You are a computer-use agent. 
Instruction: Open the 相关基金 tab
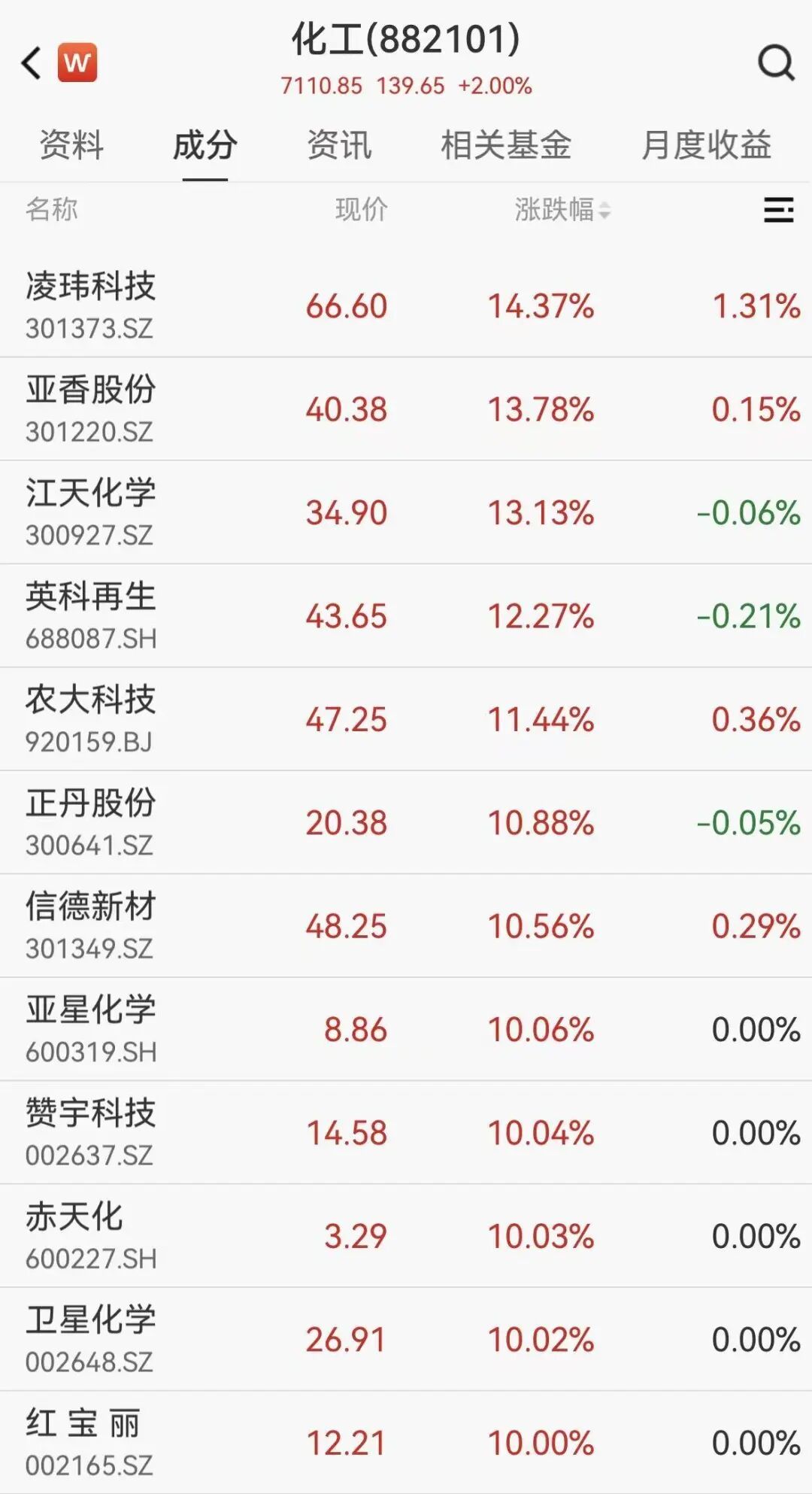pos(506,145)
